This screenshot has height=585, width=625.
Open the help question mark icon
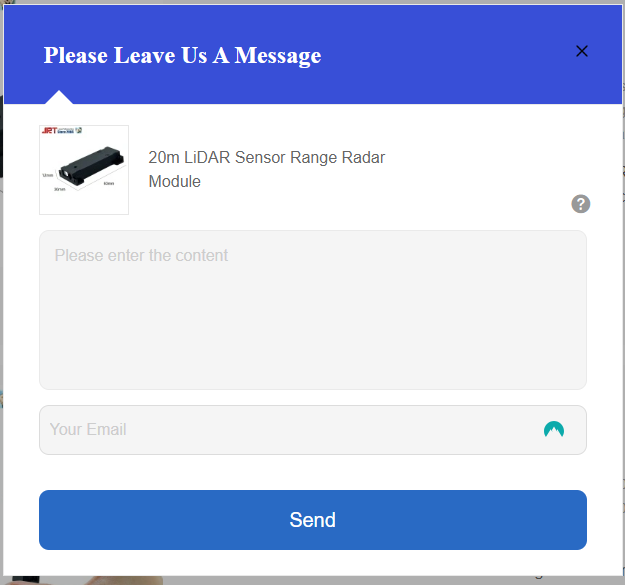pos(581,204)
